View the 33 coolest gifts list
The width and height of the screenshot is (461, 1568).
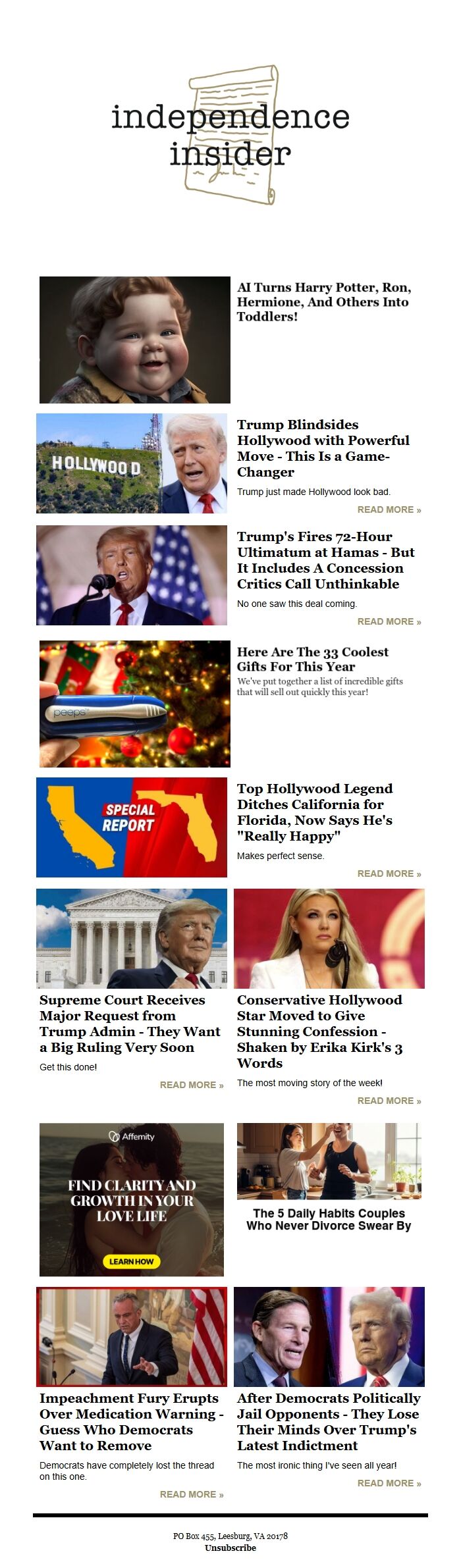coord(313,659)
